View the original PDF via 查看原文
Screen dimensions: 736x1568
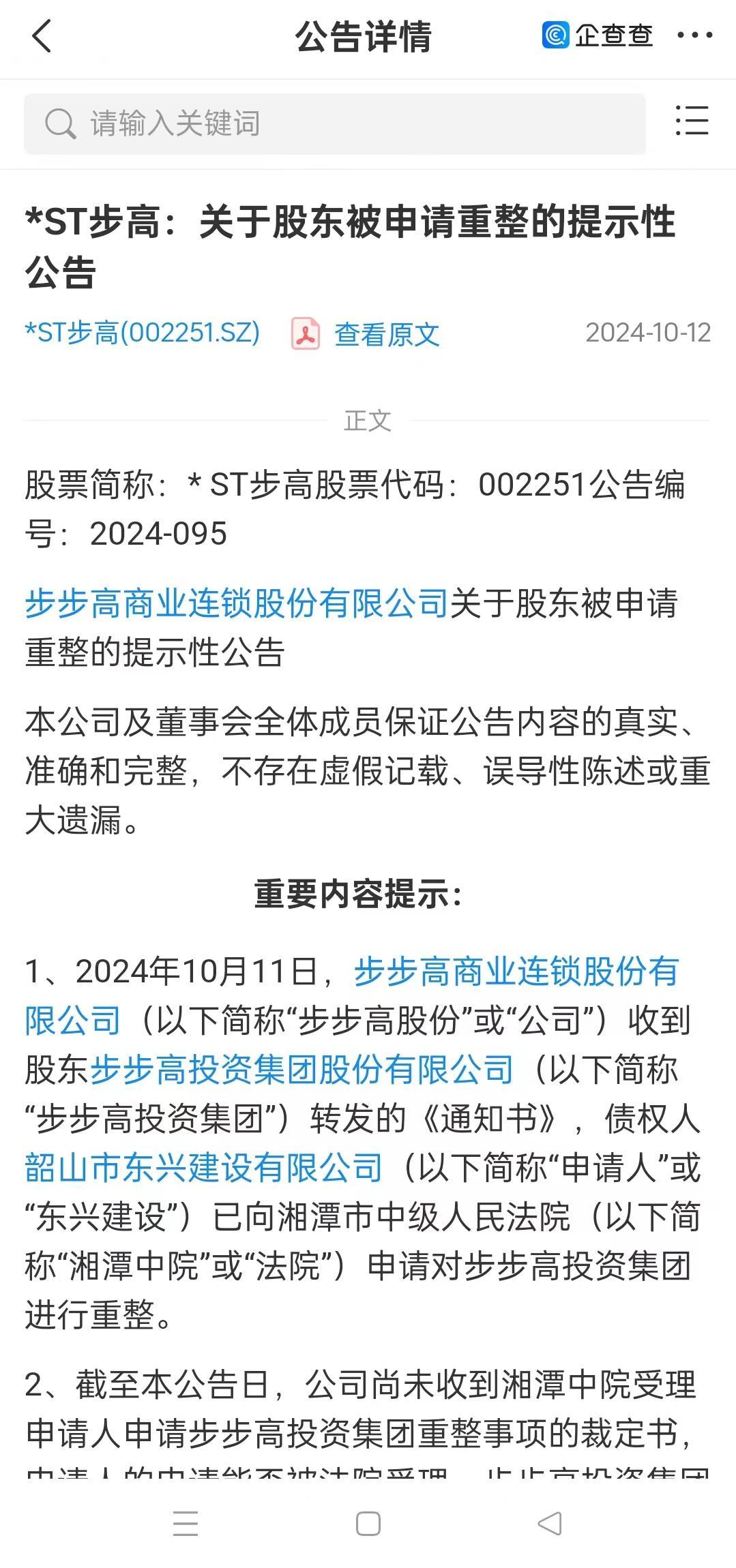[385, 334]
